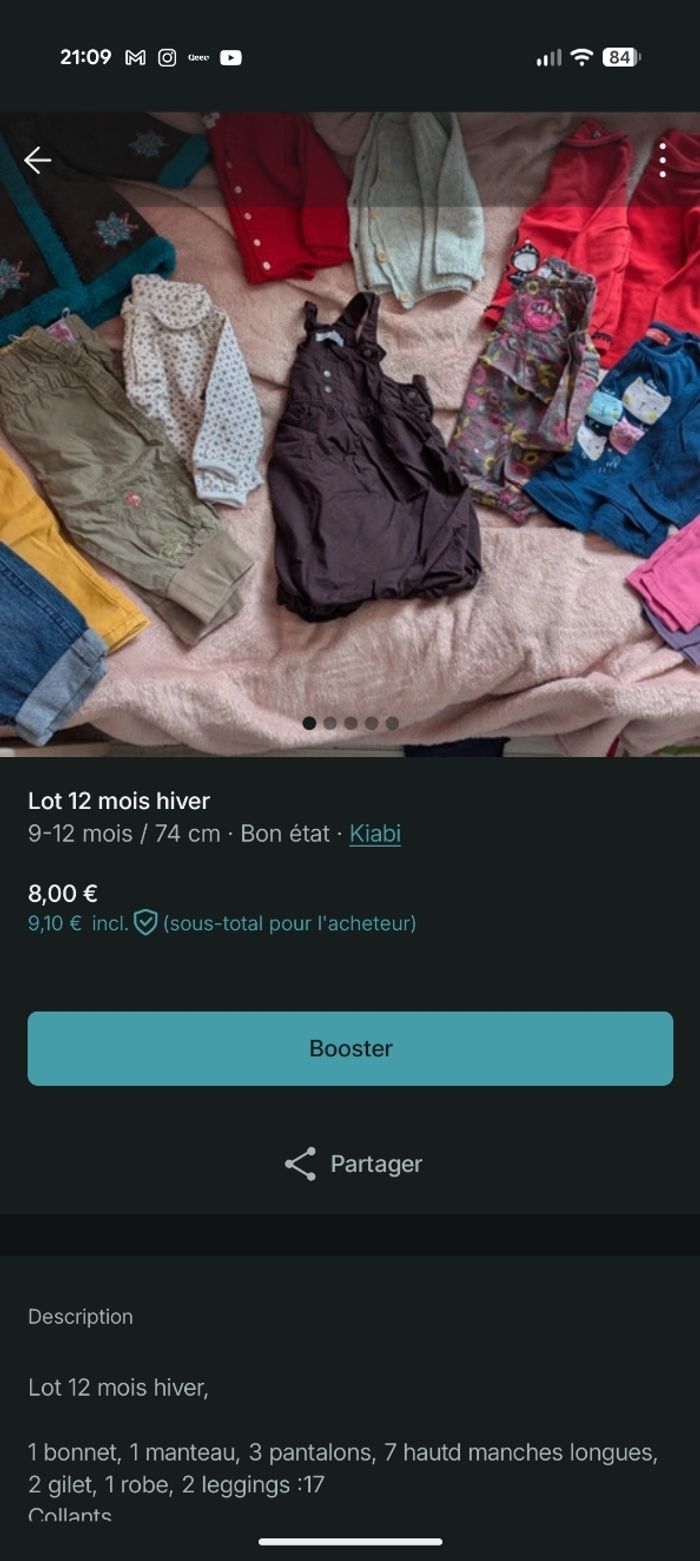
Task: Share this listing via Partager
Action: pyautogui.click(x=353, y=1164)
